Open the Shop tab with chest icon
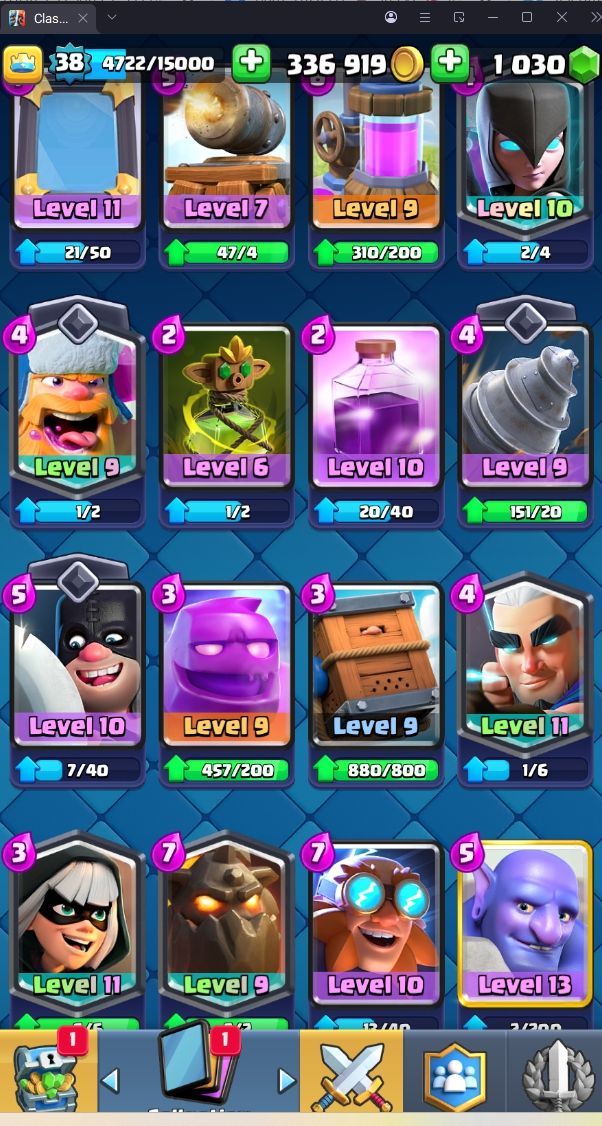602x1126 pixels. click(48, 1075)
